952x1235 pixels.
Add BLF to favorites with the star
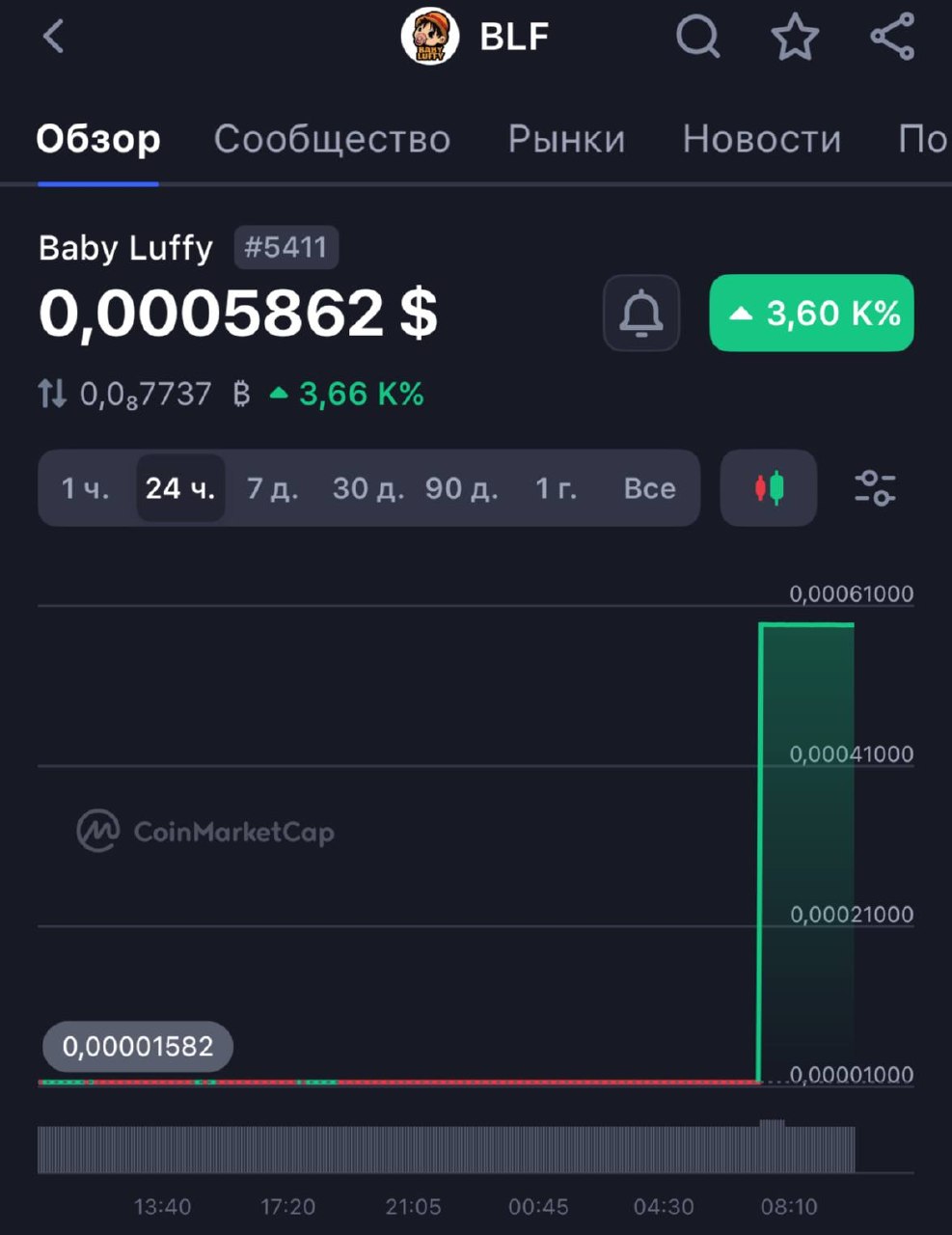point(795,38)
